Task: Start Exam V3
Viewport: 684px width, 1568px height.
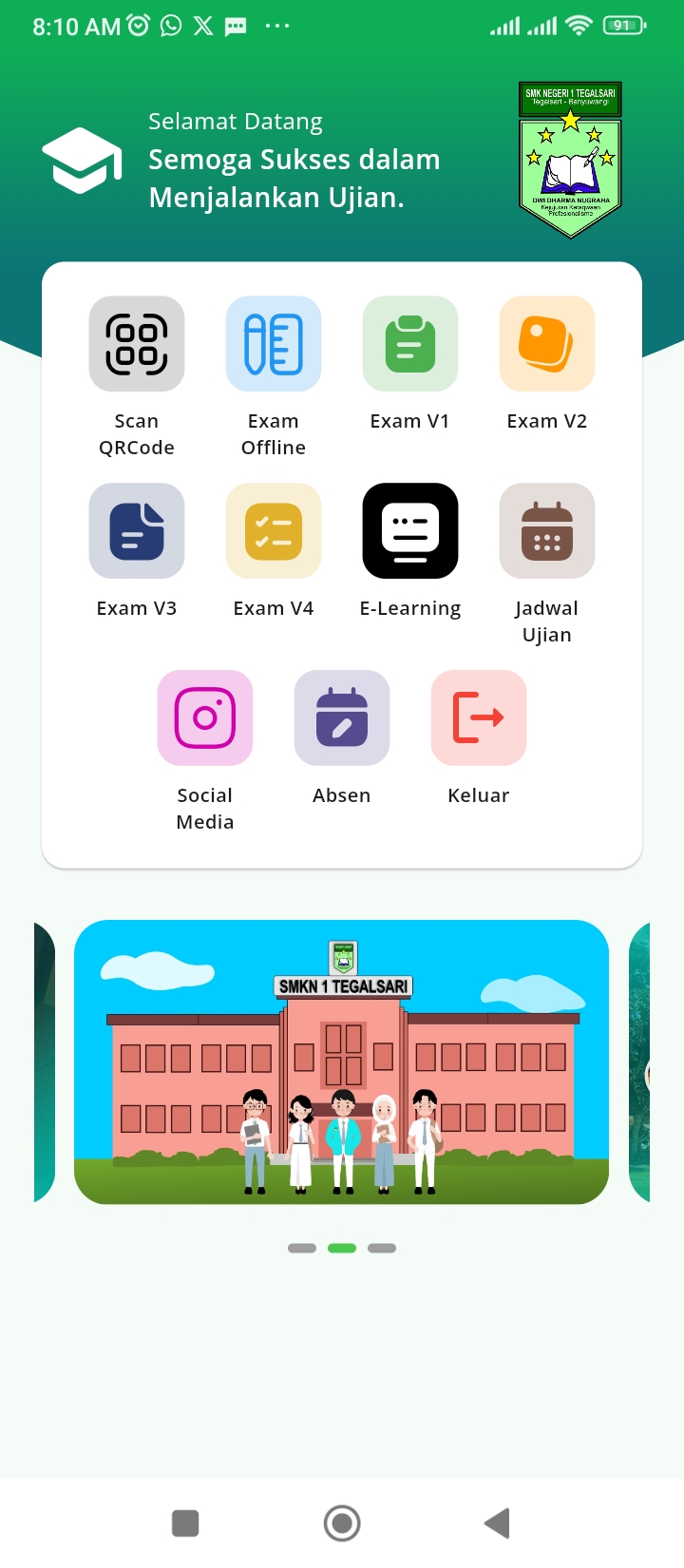Action: click(x=137, y=531)
